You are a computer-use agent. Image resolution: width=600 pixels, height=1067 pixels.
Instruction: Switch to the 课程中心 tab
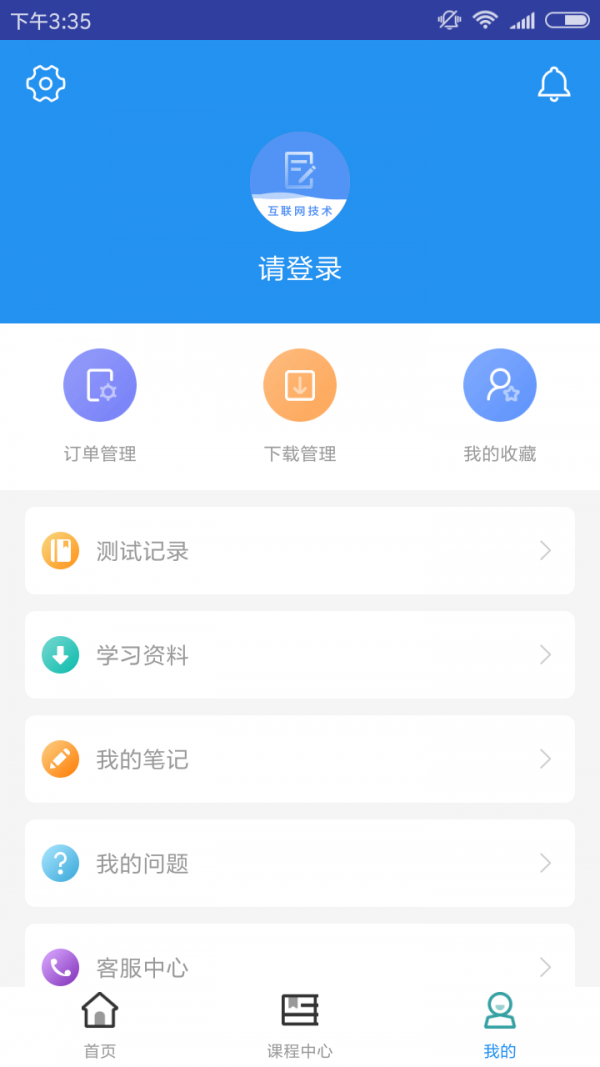pyautogui.click(x=300, y=1025)
